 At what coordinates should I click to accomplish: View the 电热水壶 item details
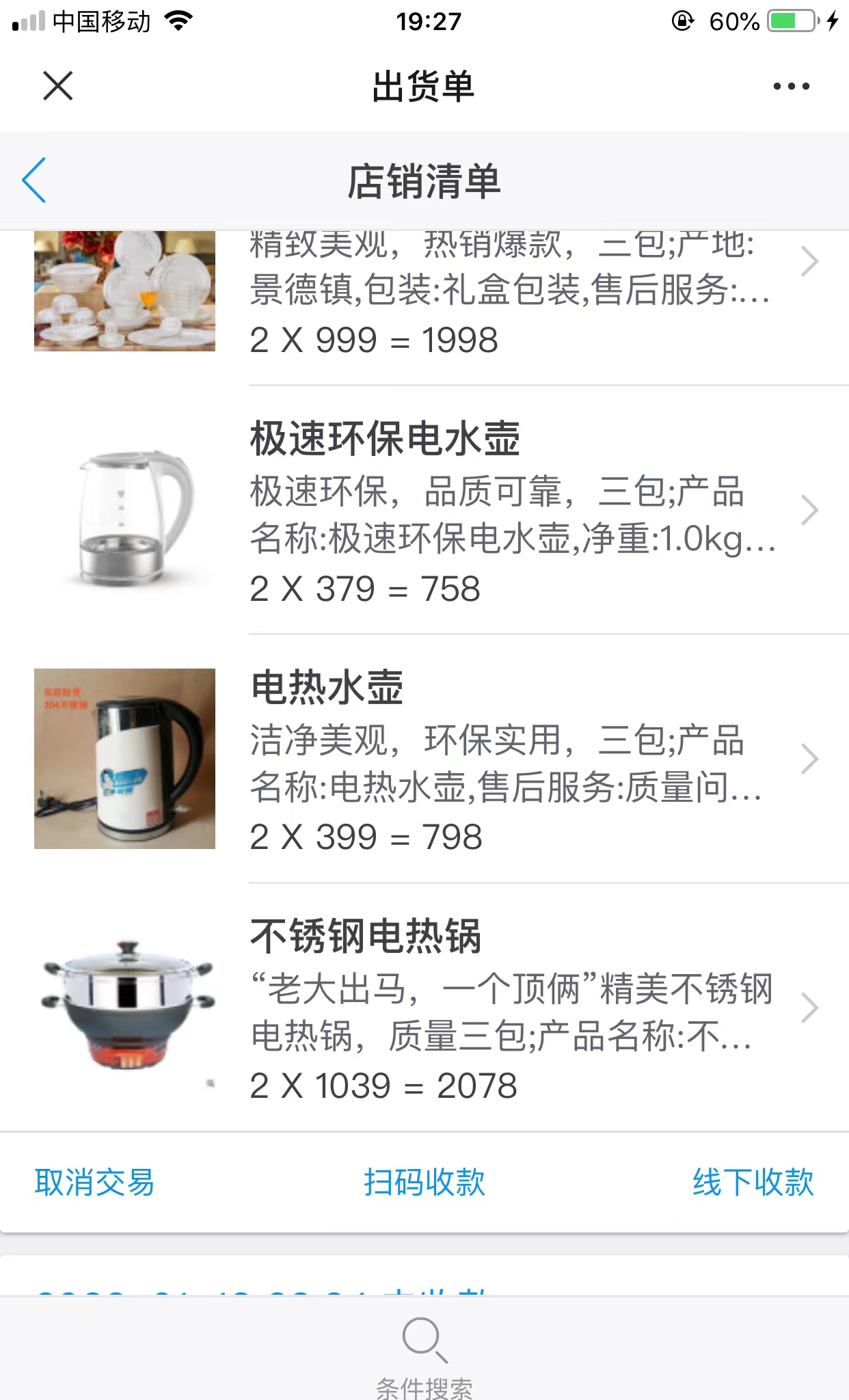click(424, 759)
